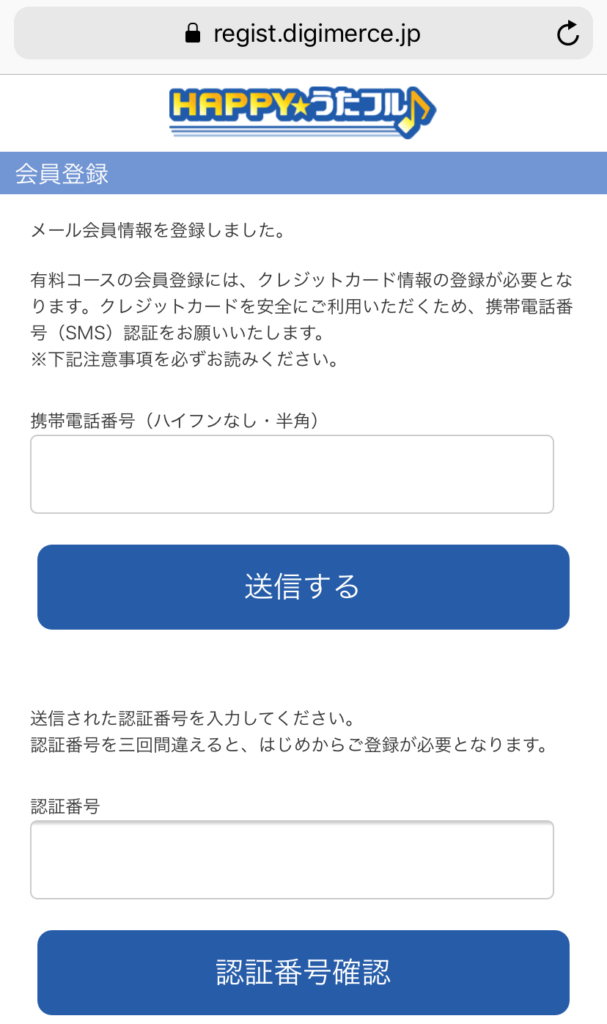Confirm code with 認証番号確認 button
The height and width of the screenshot is (1024, 607).
pos(303,972)
